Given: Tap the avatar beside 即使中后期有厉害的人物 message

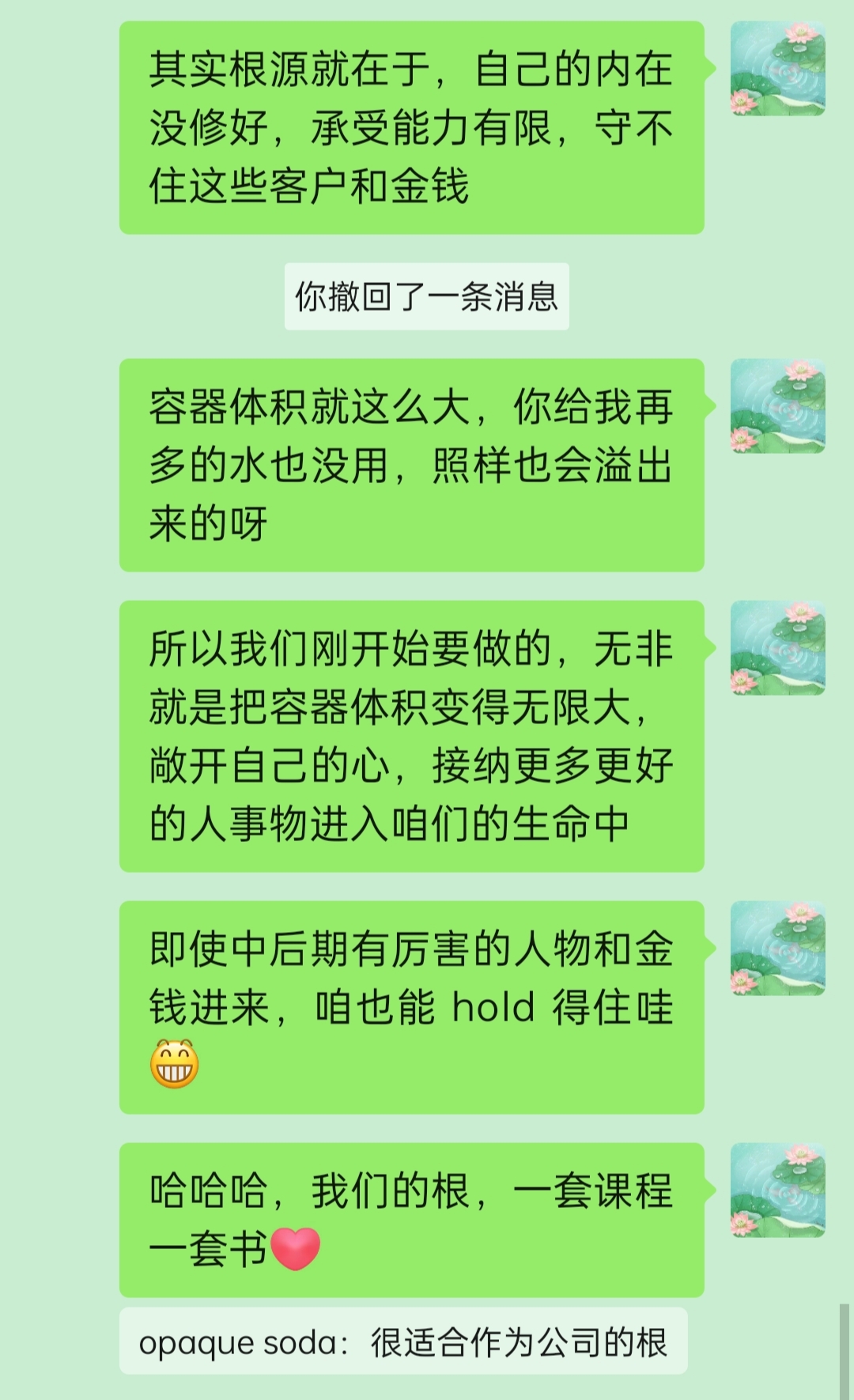Looking at the screenshot, I should click(777, 948).
